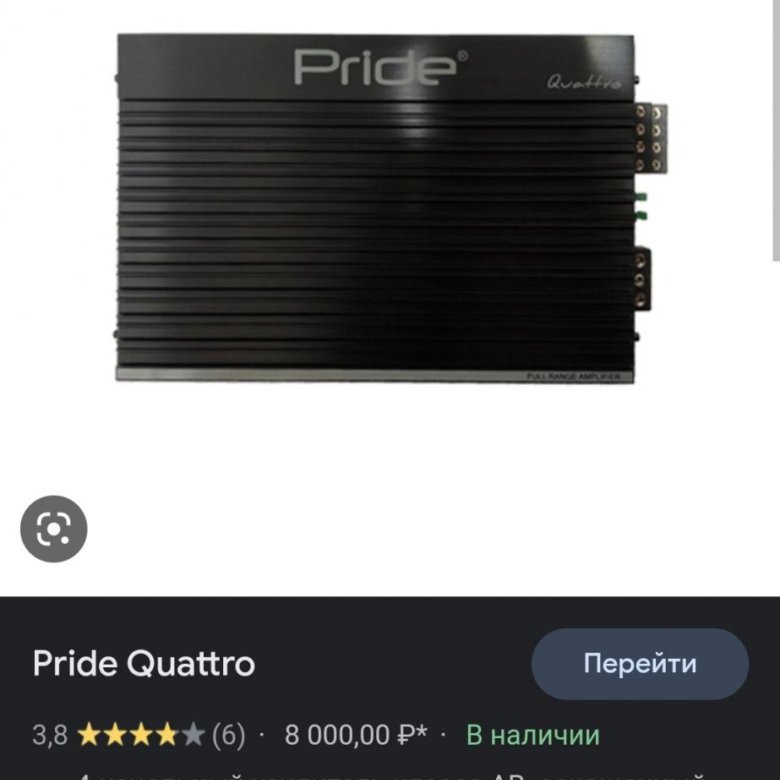Search this image with the Lens icon
The image size is (780, 780).
pos(54,529)
